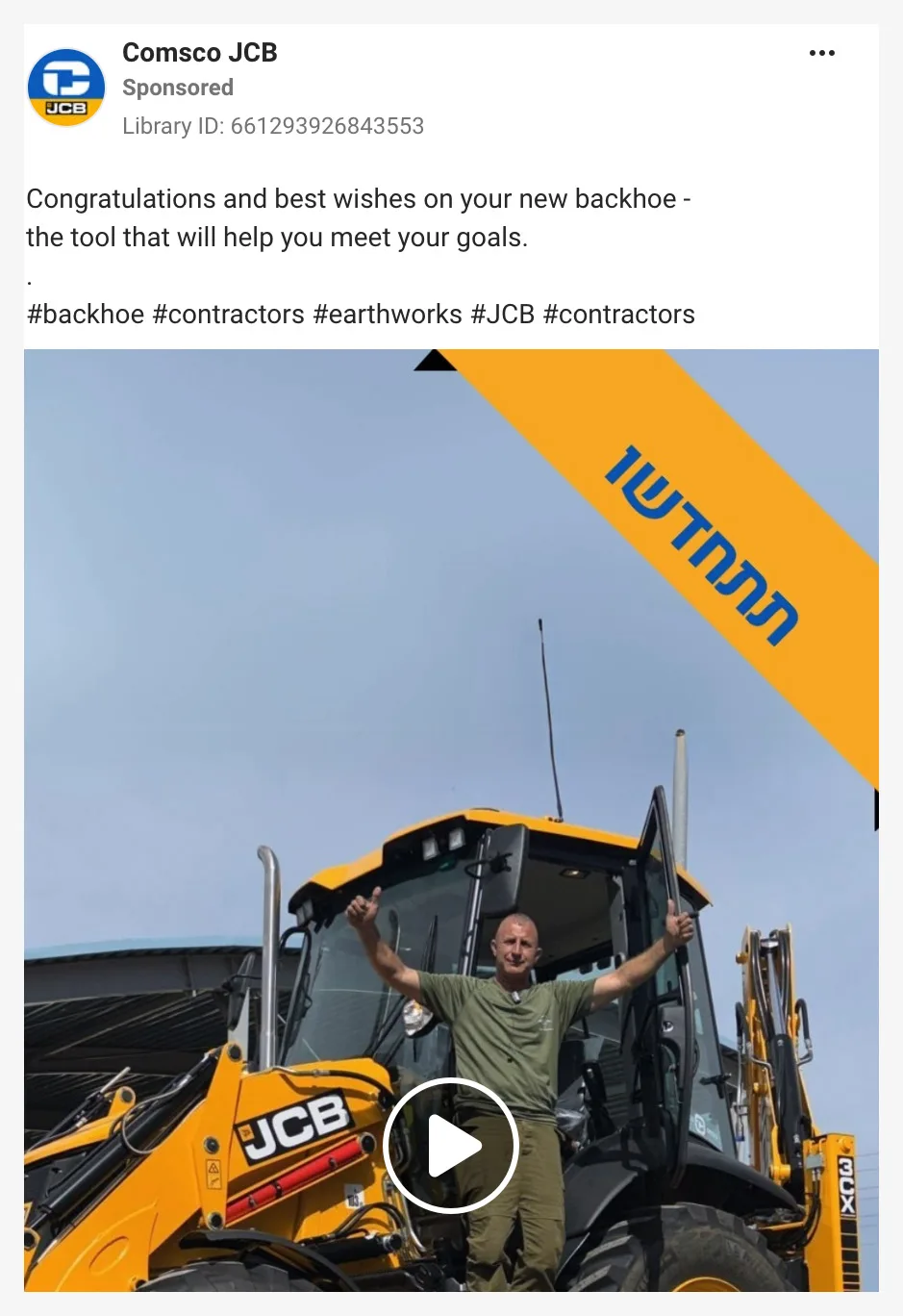Viewport: 903px width, 1316px height.
Task: Open the three-dot overflow menu
Action: [821, 53]
